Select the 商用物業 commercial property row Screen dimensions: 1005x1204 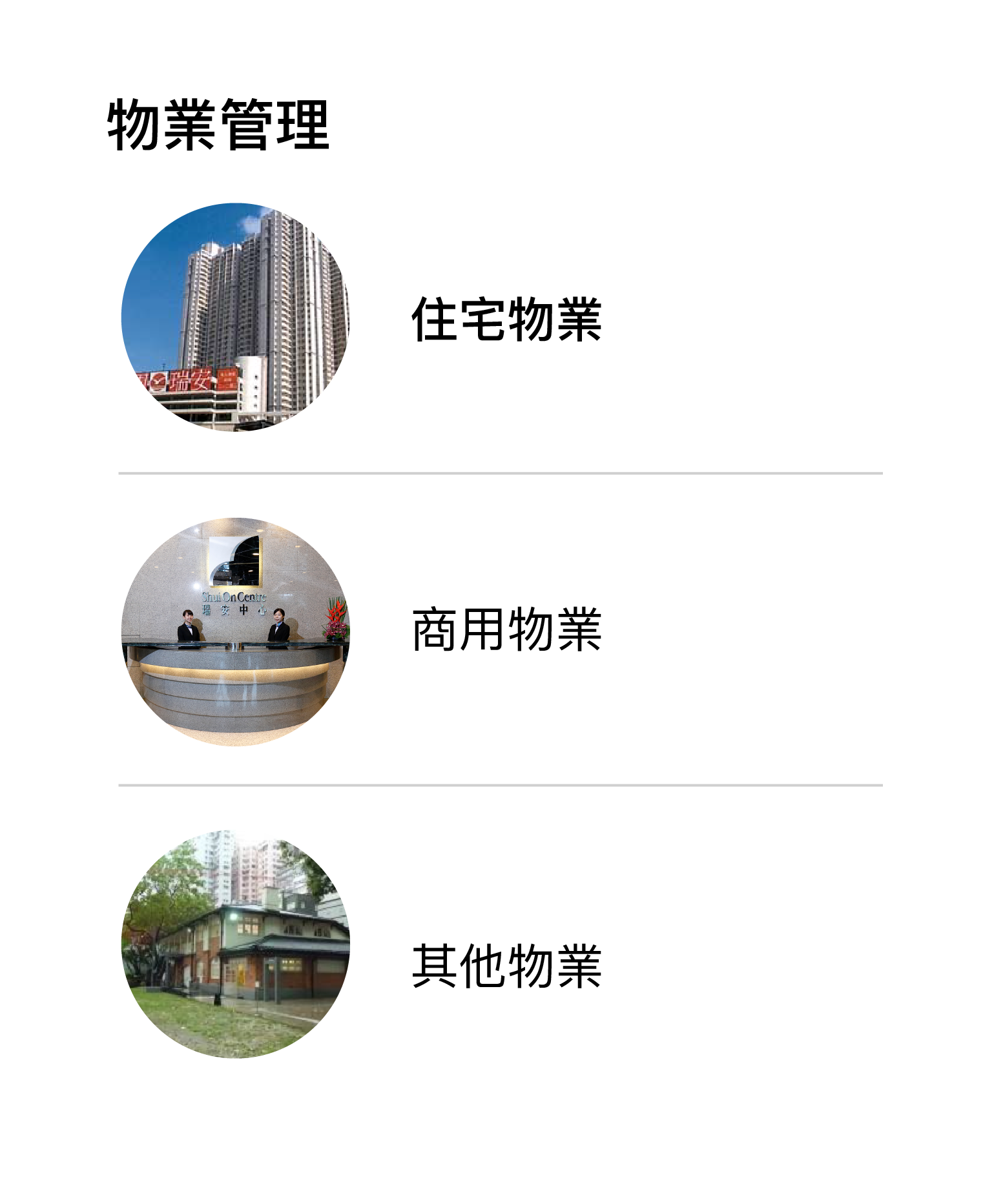pyautogui.click(x=506, y=630)
